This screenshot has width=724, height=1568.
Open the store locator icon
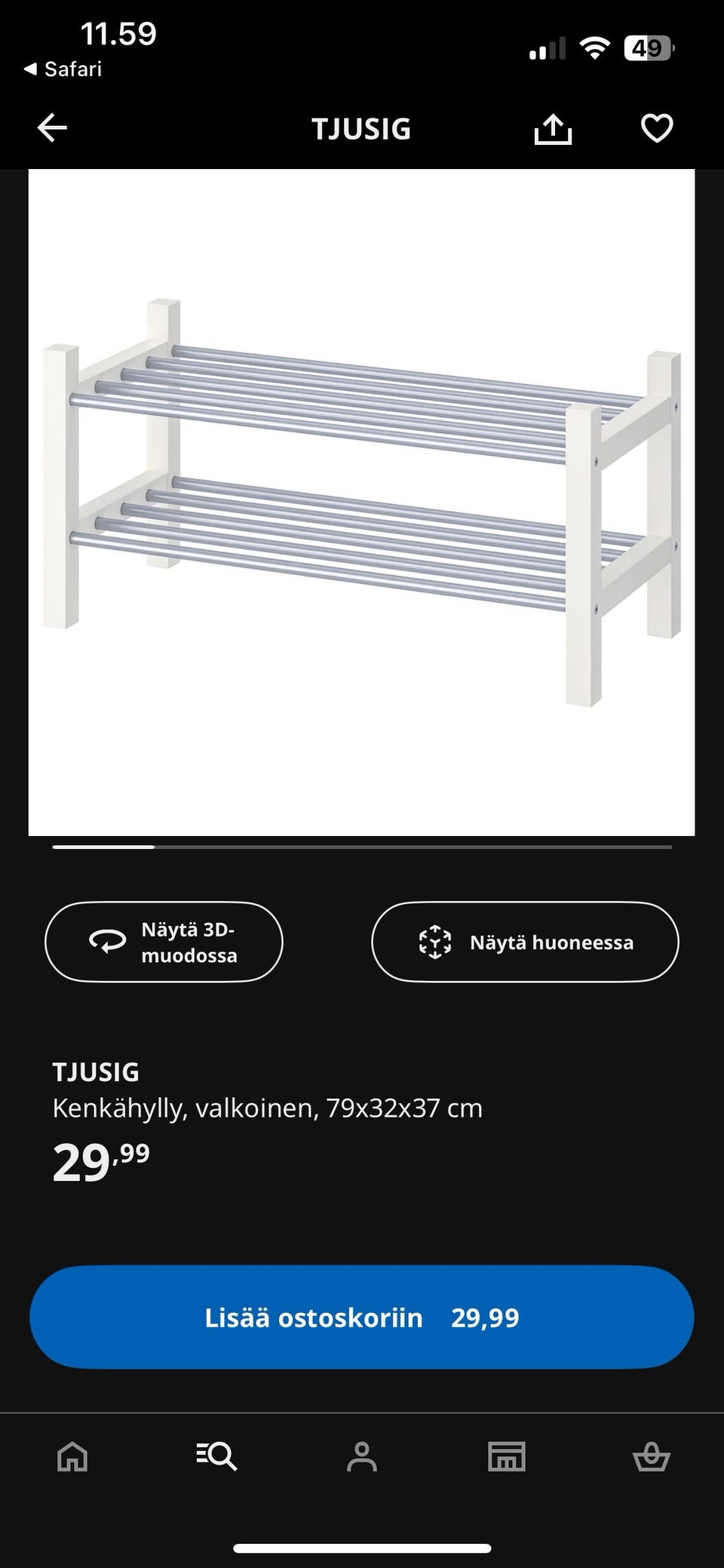click(x=507, y=1456)
